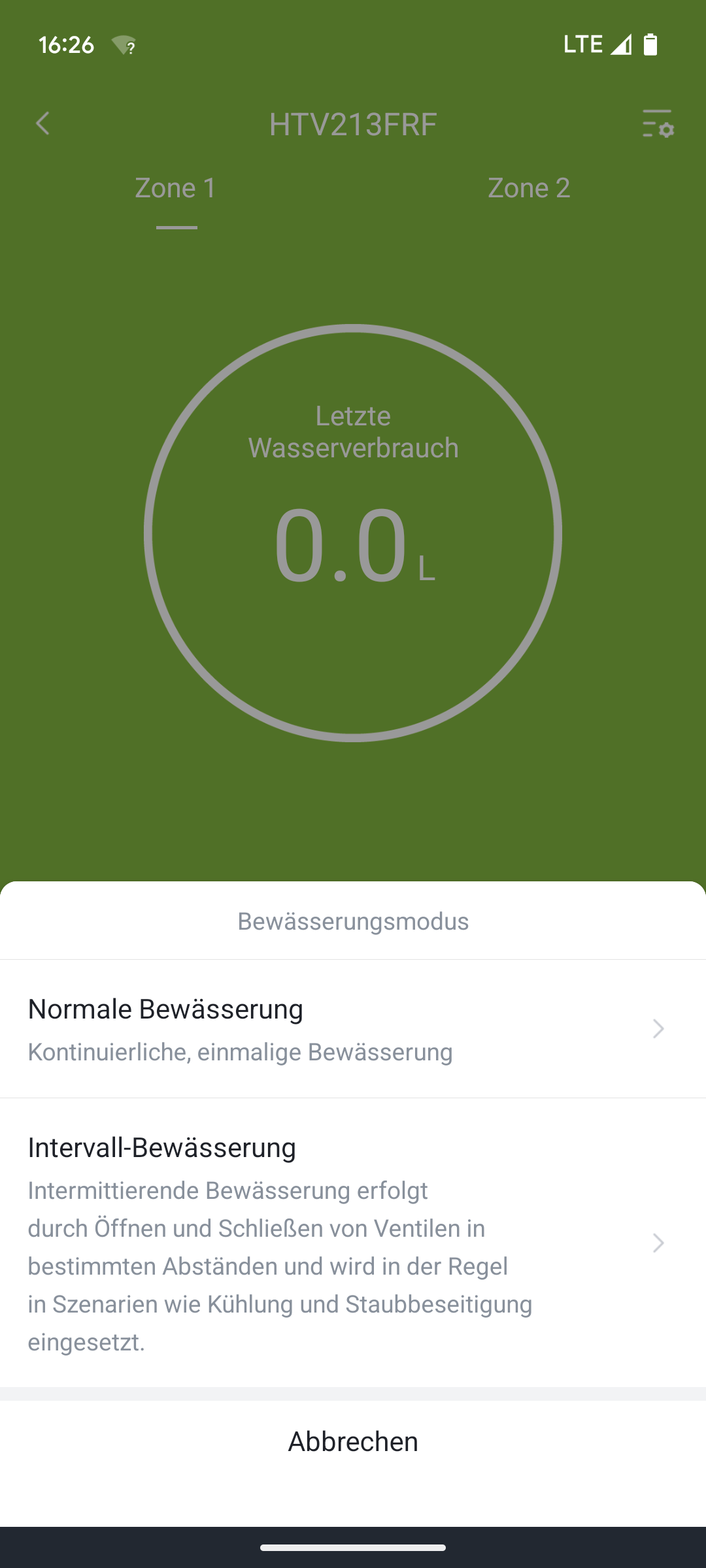Switch to the Zone 1 tab
706x1568 pixels.
(176, 188)
